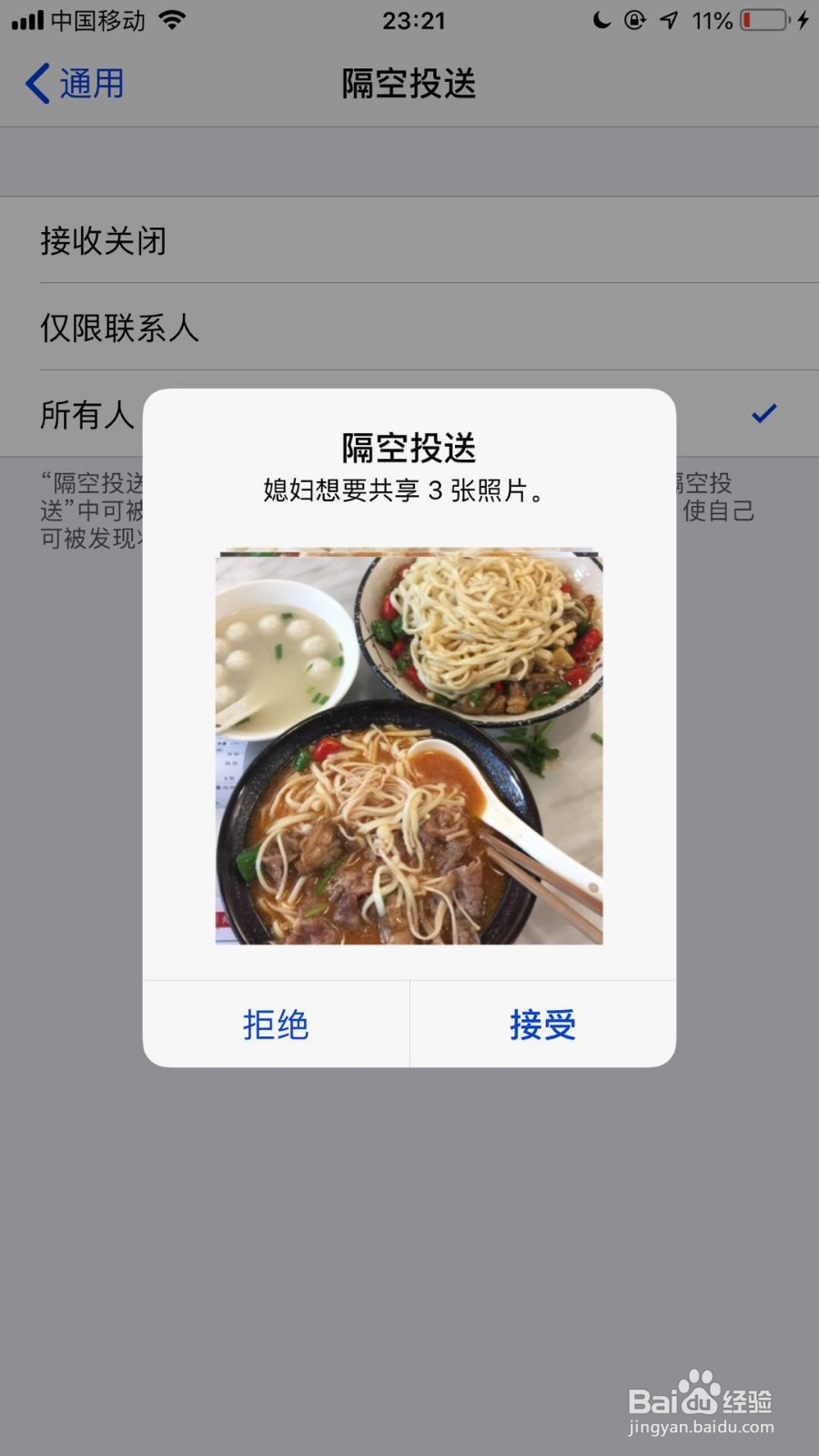Tap the back arrow in navigation bar

click(36, 84)
